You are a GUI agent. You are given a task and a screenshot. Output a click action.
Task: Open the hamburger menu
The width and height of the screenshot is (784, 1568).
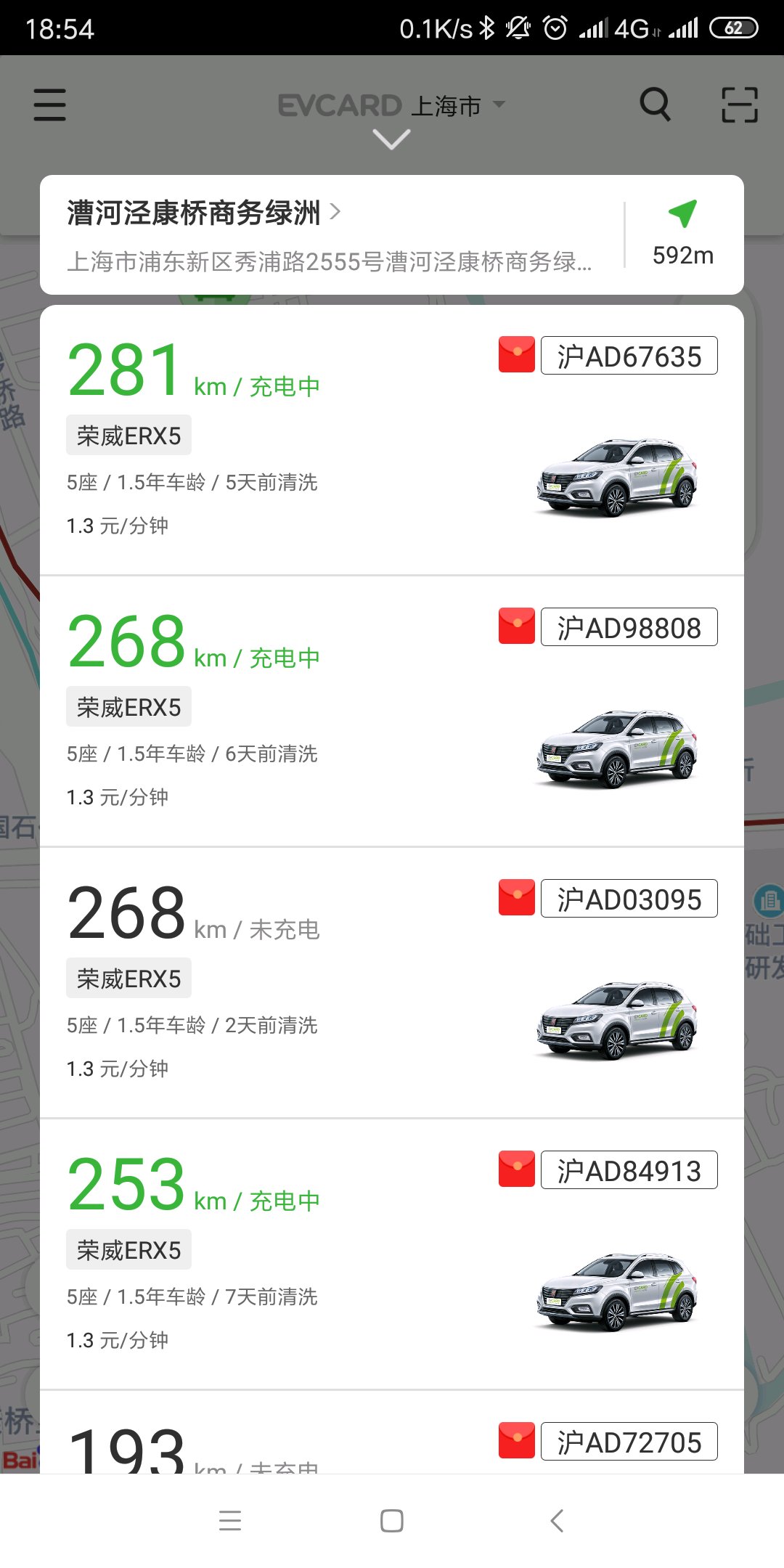[x=49, y=105]
